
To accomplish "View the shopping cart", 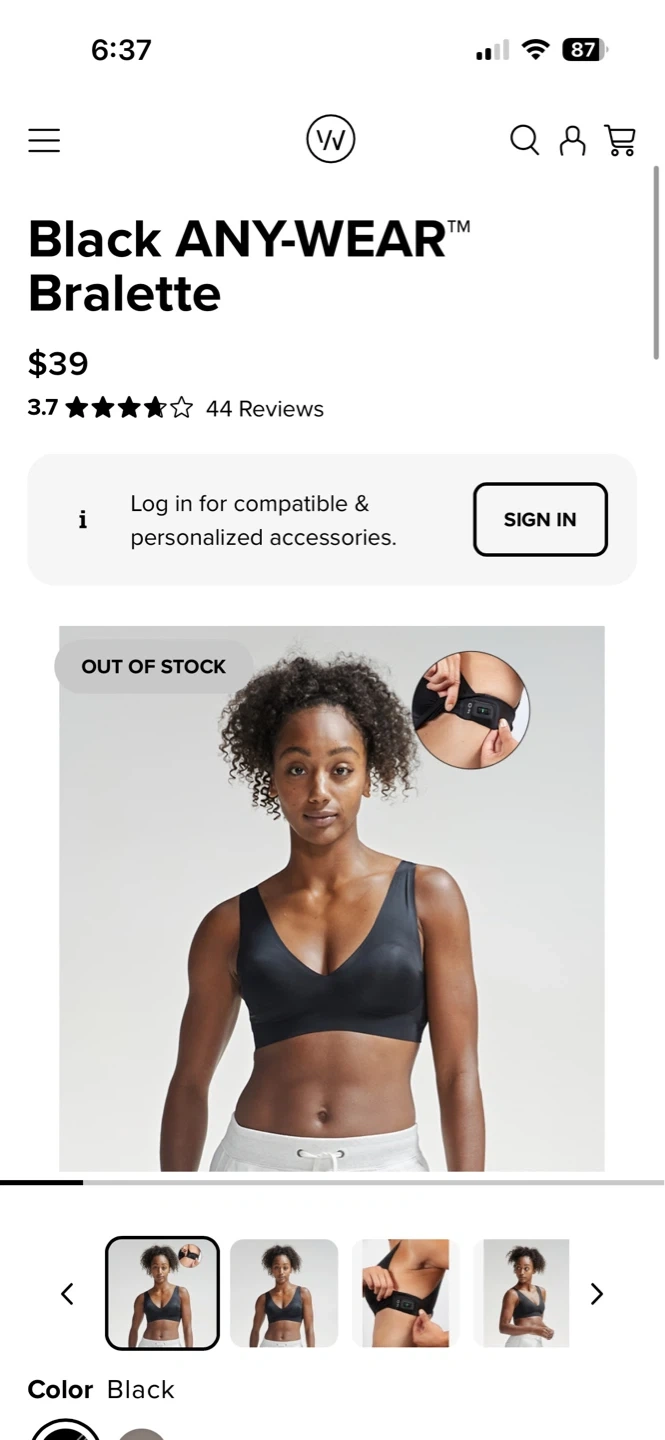I will click(x=620, y=140).
